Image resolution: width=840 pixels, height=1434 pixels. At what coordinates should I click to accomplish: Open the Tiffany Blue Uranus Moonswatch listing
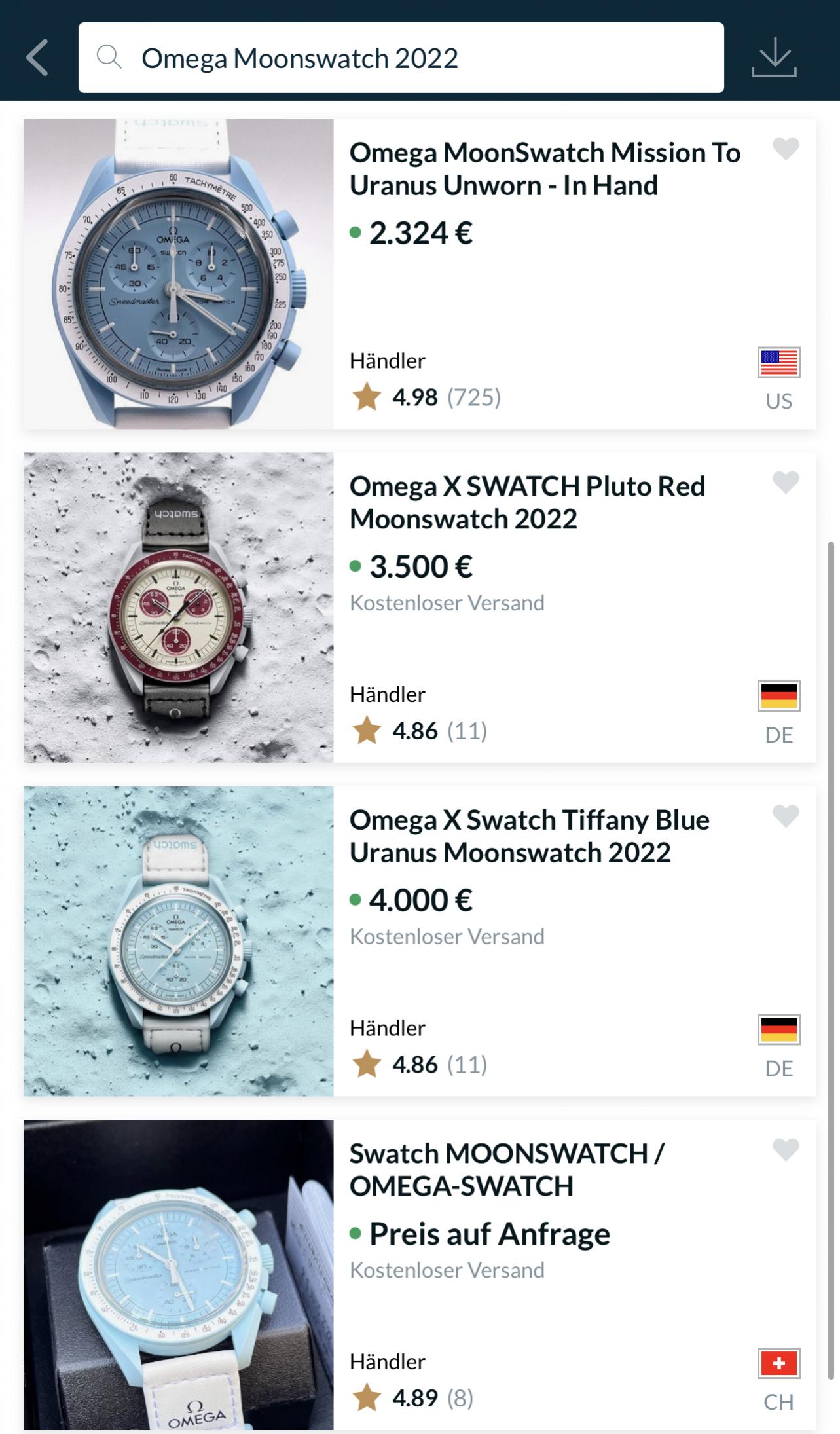(529, 836)
